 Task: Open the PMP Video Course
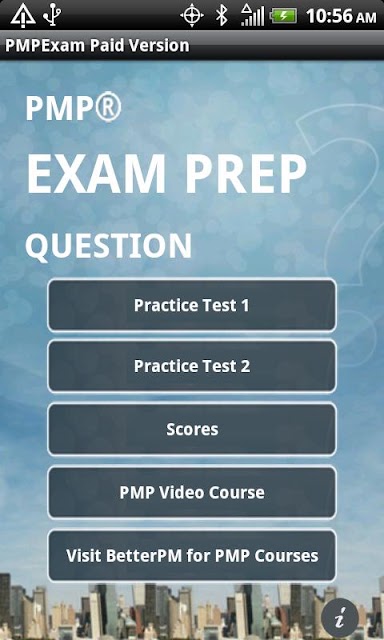pos(192,492)
